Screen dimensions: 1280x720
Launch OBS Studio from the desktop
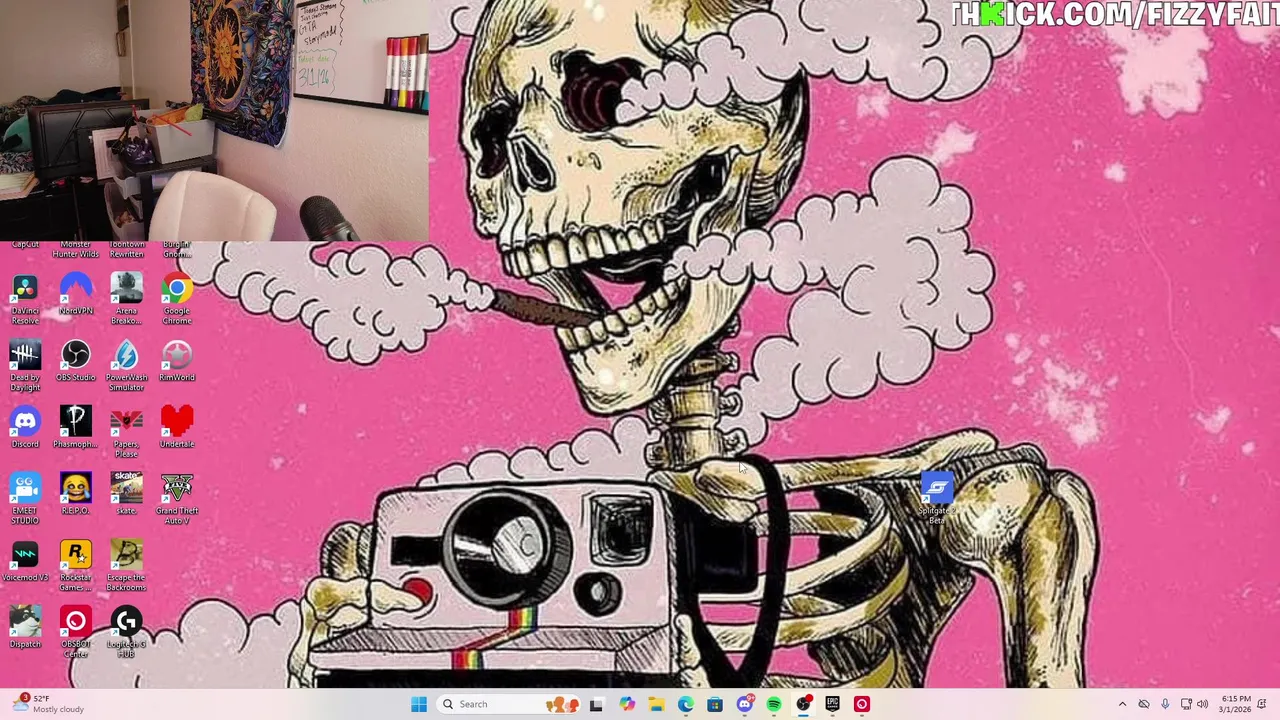tap(75, 357)
